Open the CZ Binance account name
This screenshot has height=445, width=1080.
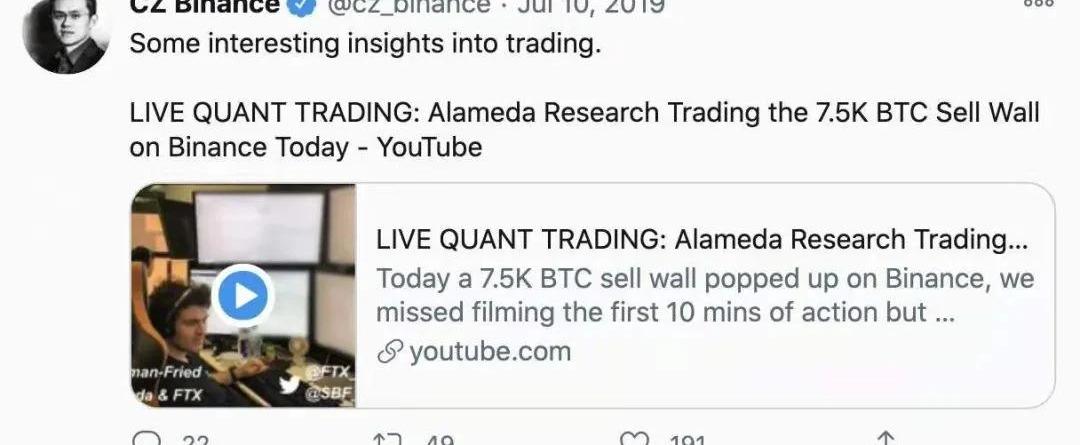(205, 6)
